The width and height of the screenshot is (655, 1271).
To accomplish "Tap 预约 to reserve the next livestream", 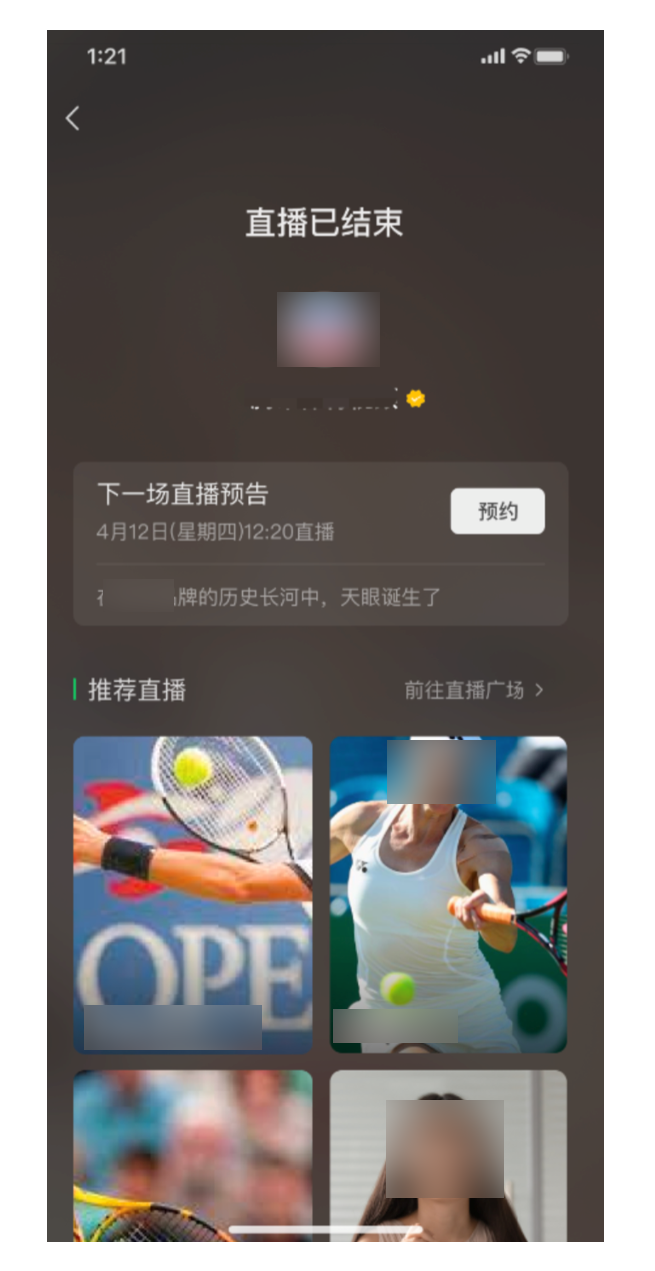I will click(497, 511).
